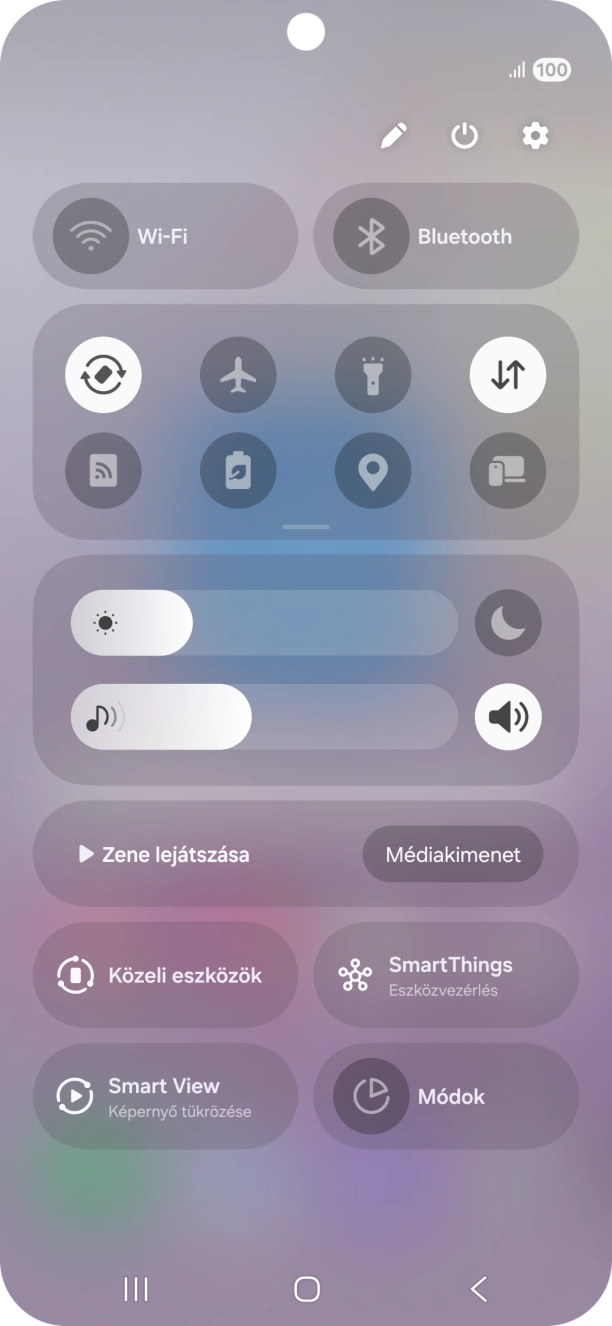Viewport: 612px width, 1326px height.
Task: Go to the home screen
Action: pyautogui.click(x=306, y=1289)
